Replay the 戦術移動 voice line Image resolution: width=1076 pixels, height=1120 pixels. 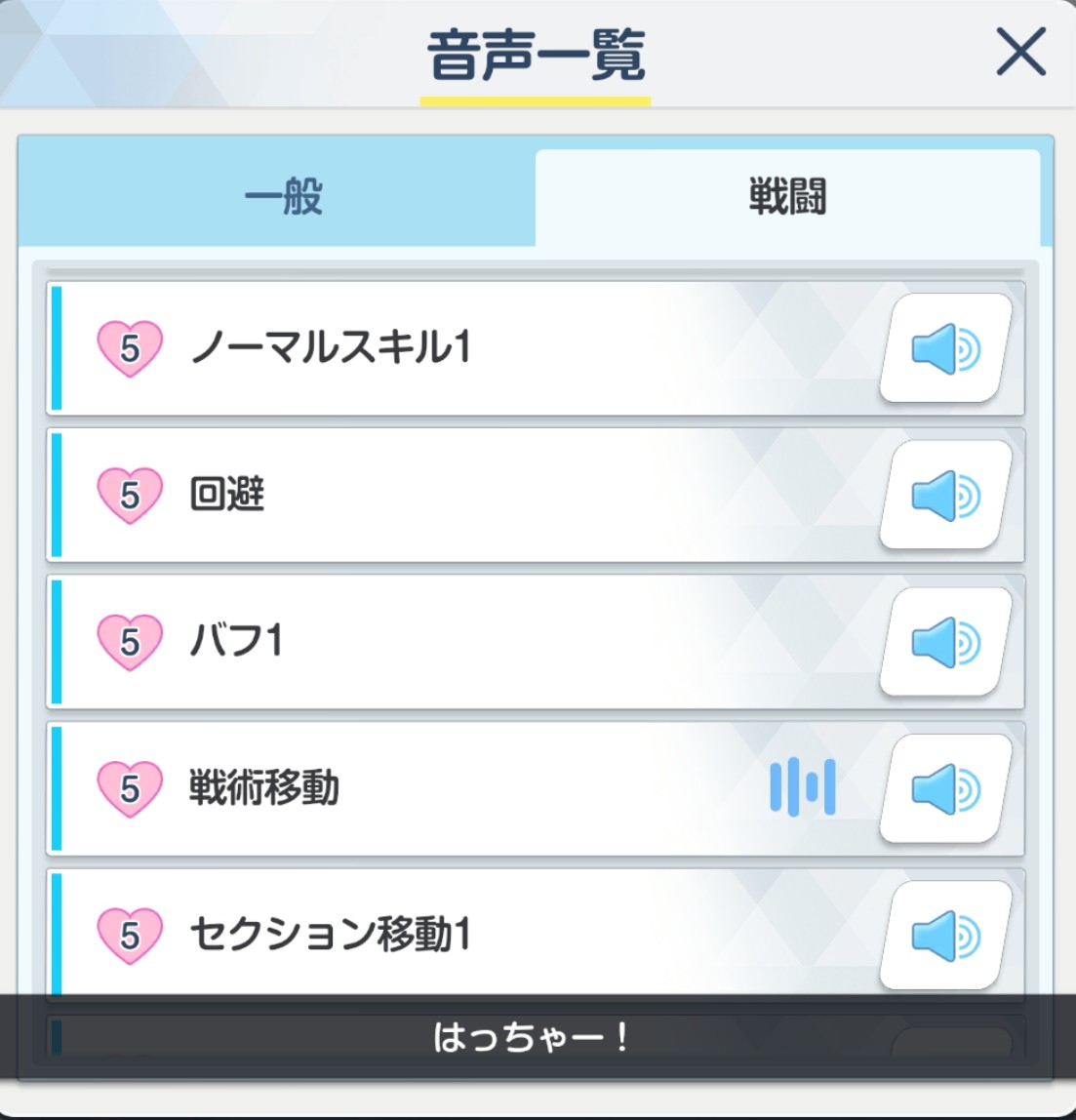tap(946, 788)
